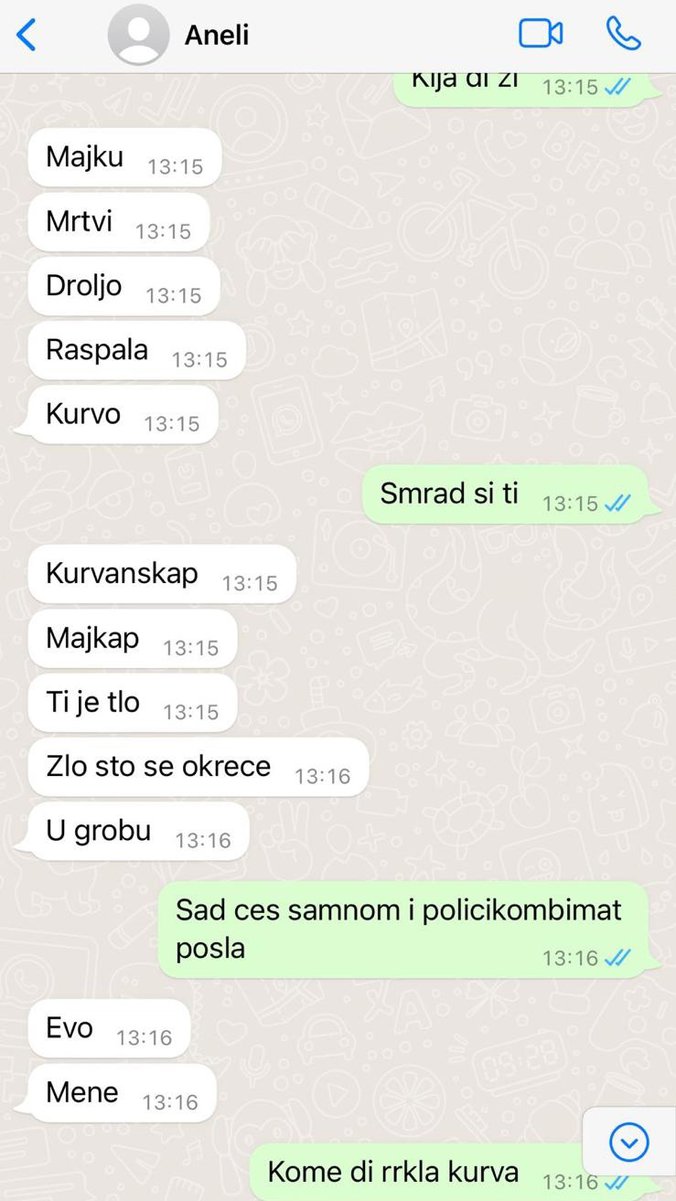The image size is (676, 1201).
Task: Open Aneli's contact info
Action: pyautogui.click(x=217, y=35)
